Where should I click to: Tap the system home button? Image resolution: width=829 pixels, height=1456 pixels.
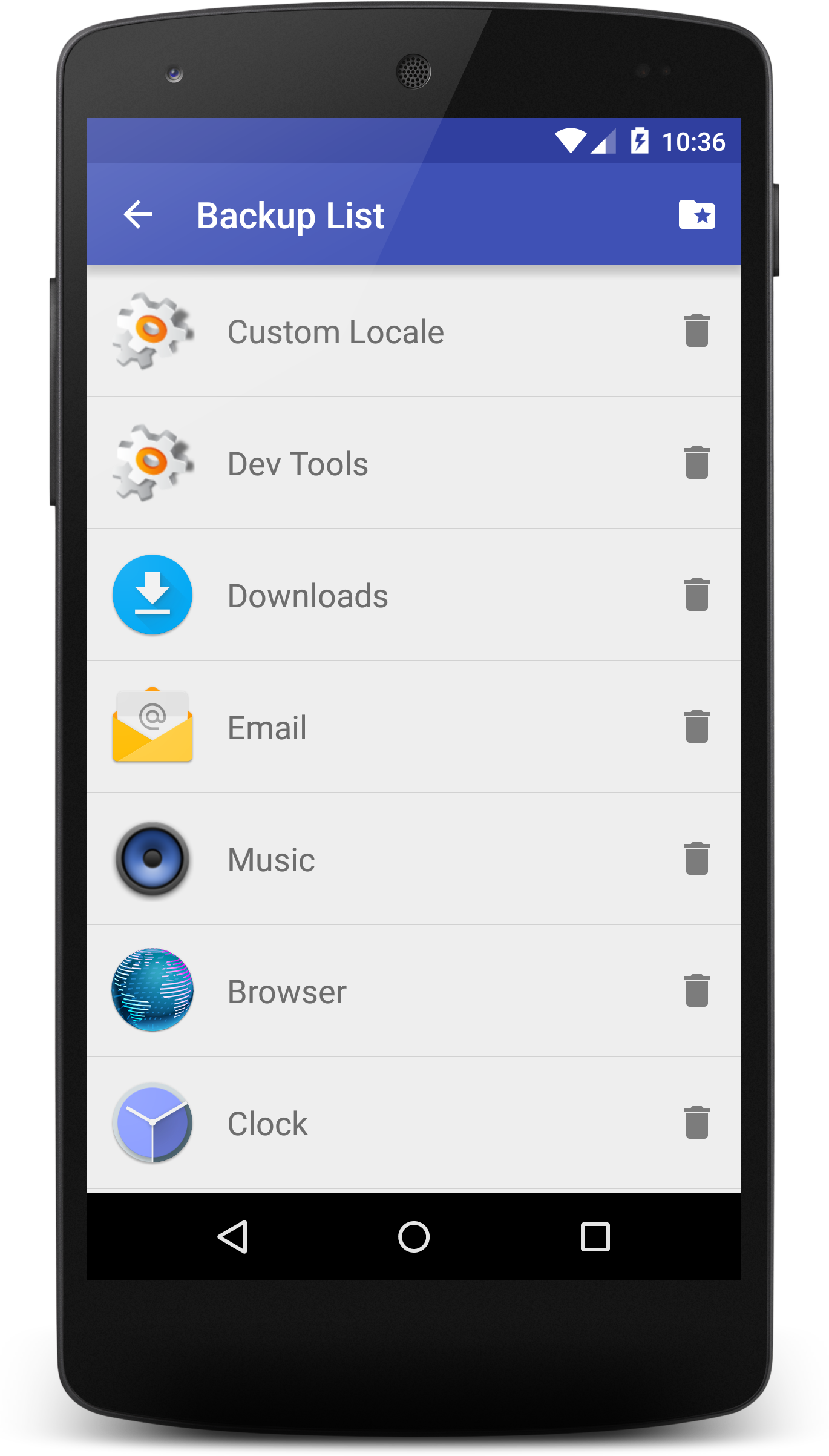(414, 1236)
